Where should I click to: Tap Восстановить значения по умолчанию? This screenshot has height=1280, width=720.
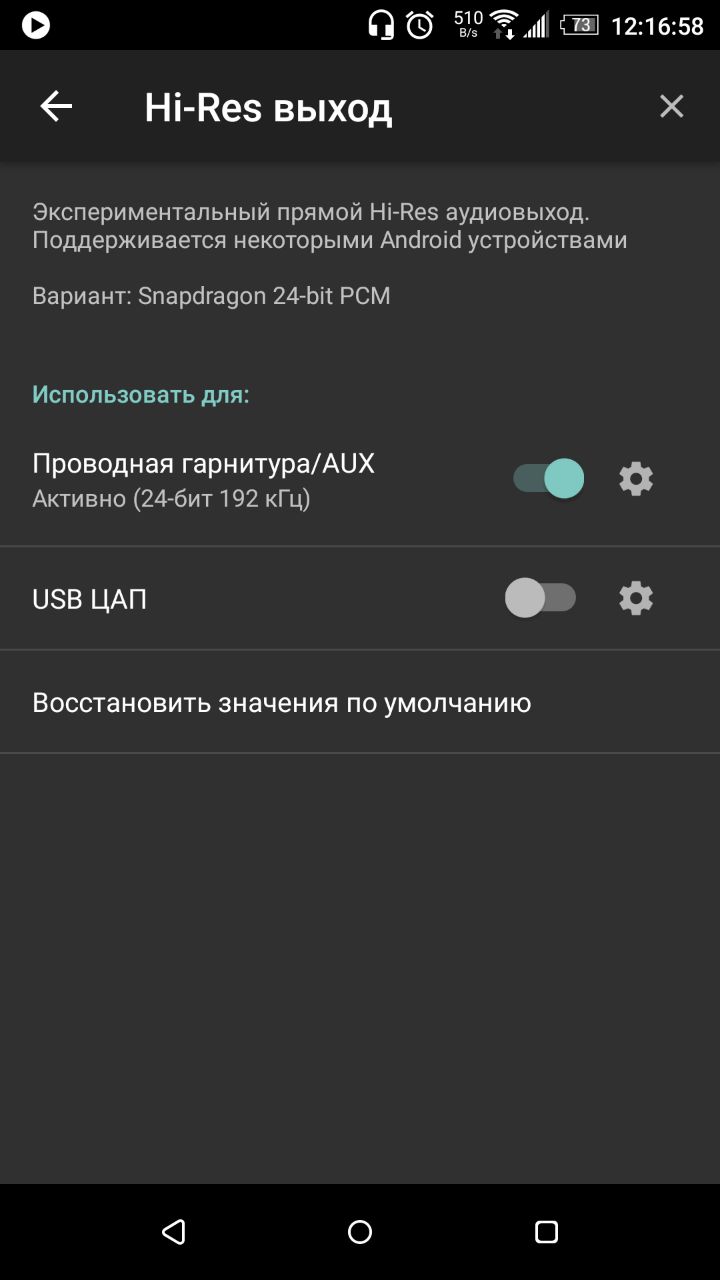tap(360, 702)
